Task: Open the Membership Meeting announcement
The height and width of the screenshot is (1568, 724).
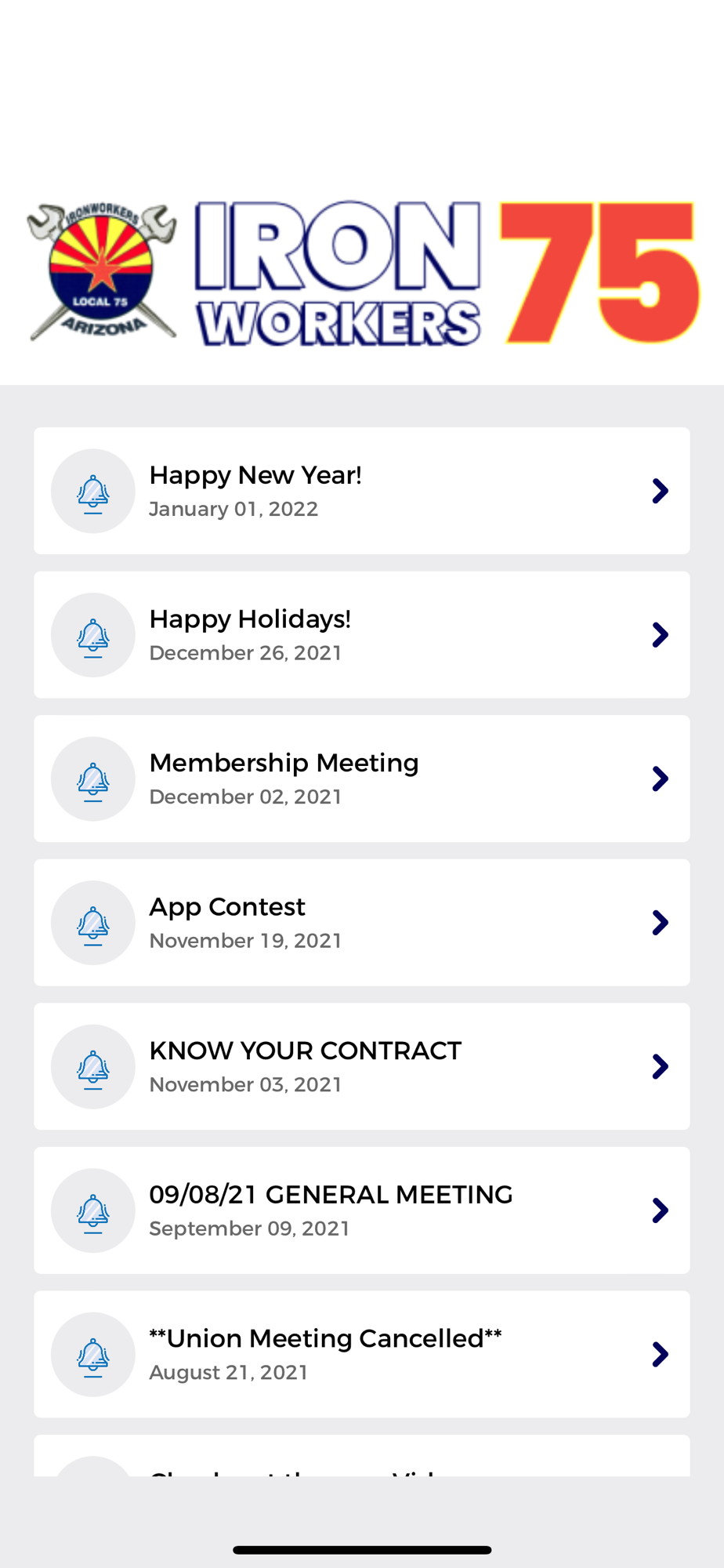Action: click(x=361, y=779)
